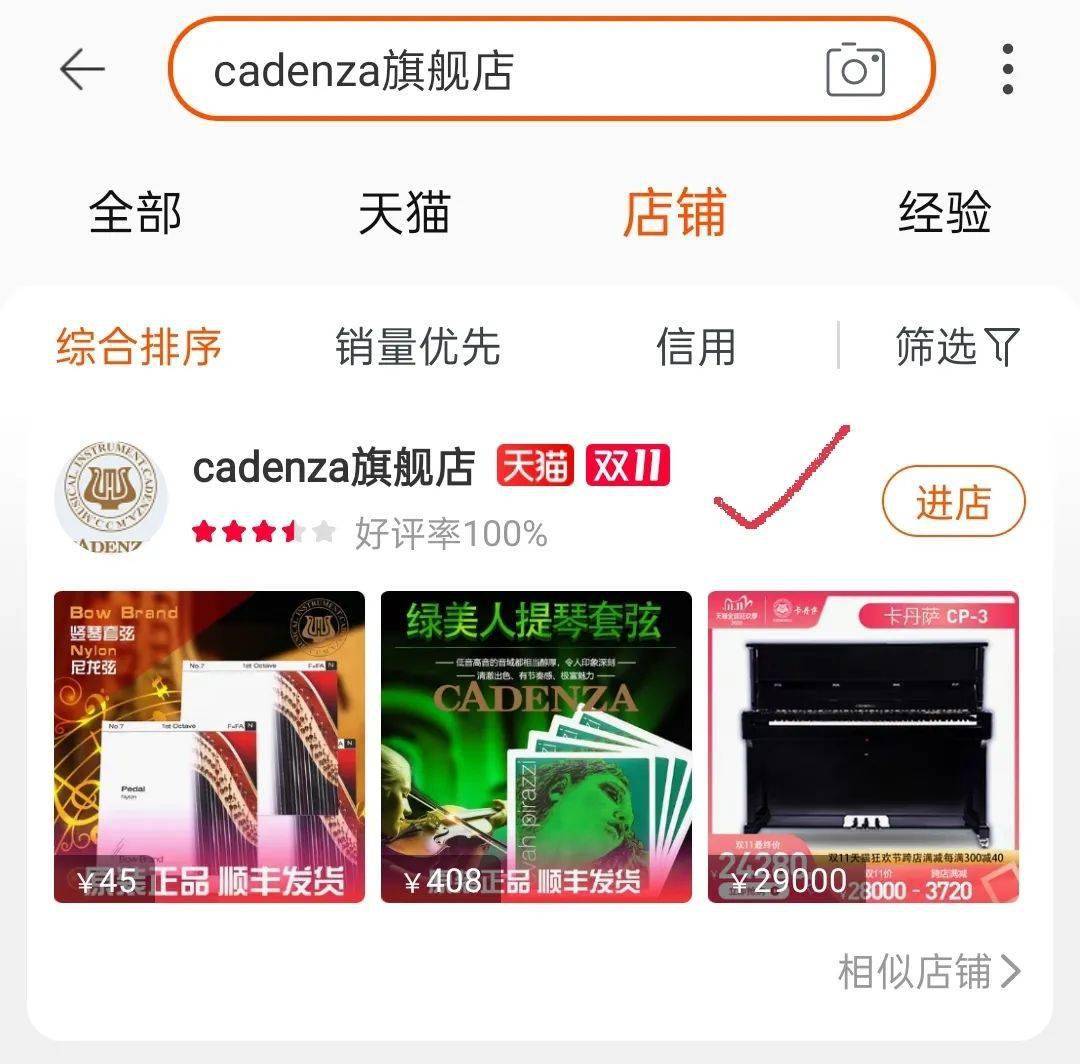1080x1064 pixels.
Task: Open the ¥29000 卡丹萨 CP-3 piano product
Action: click(x=863, y=746)
